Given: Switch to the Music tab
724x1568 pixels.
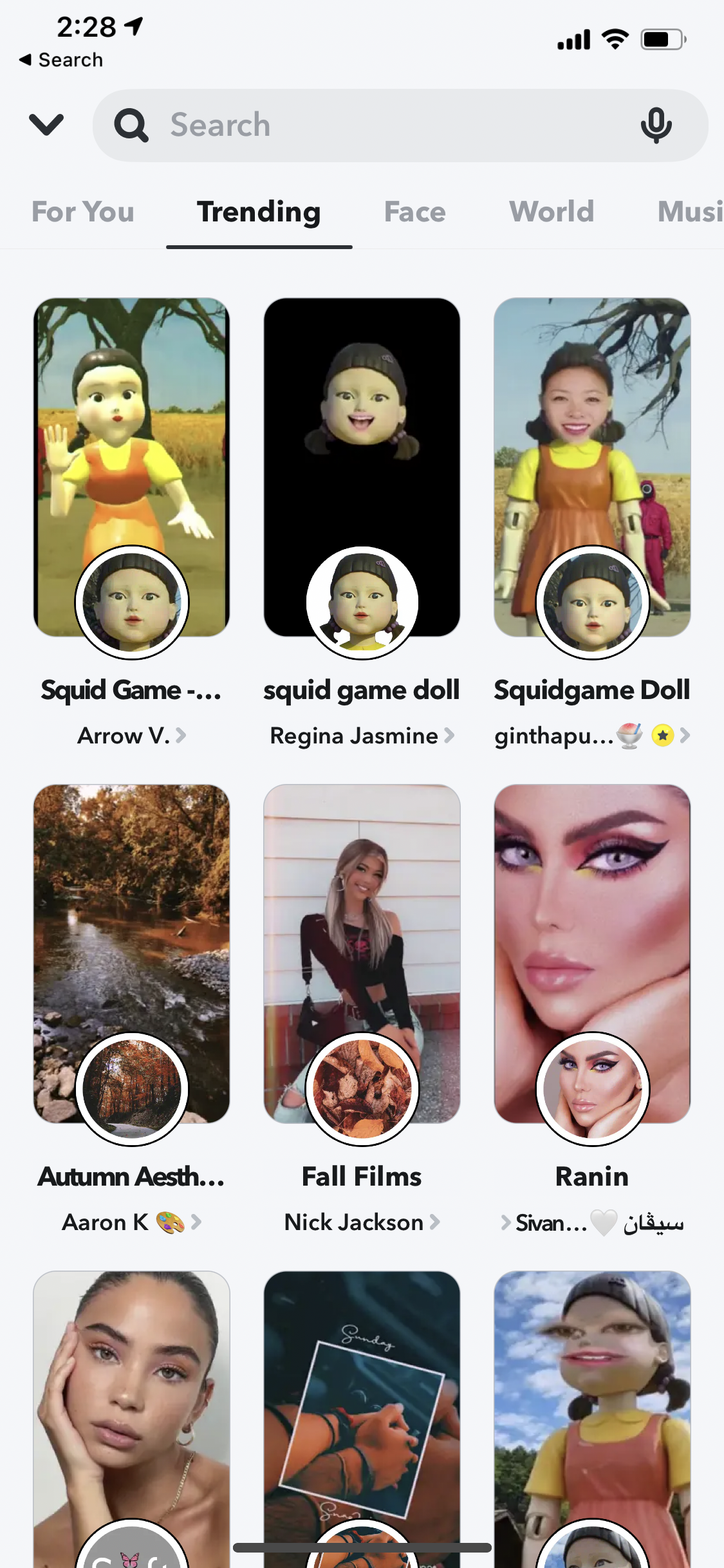Looking at the screenshot, I should [690, 212].
